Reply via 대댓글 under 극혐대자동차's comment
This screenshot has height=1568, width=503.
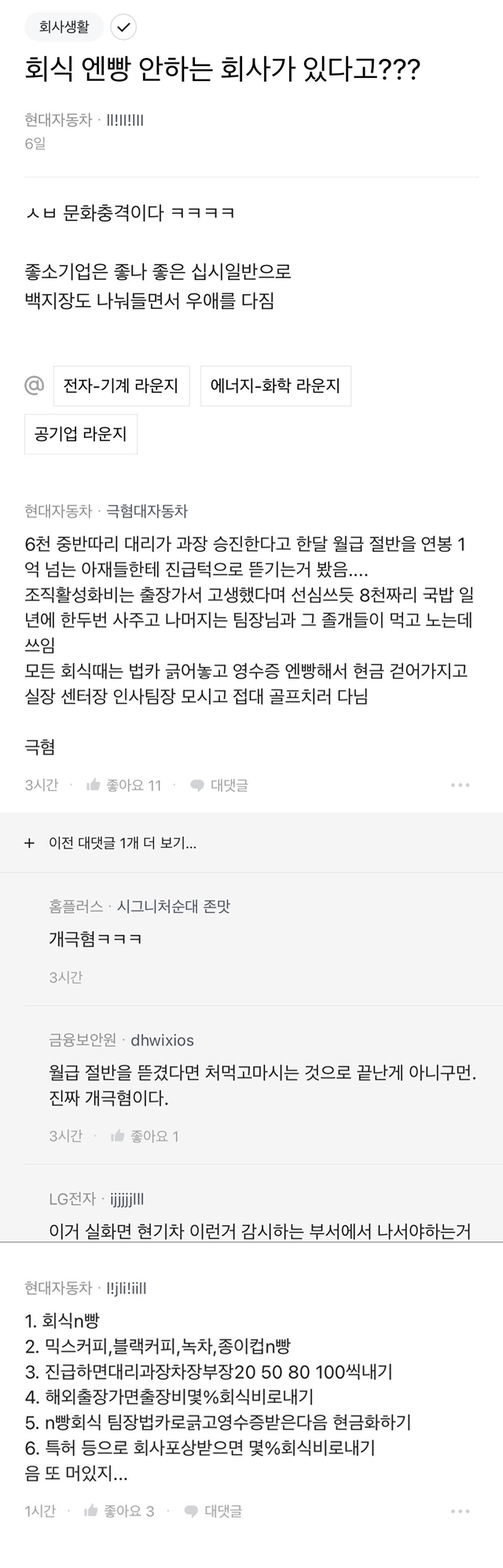[x=220, y=785]
